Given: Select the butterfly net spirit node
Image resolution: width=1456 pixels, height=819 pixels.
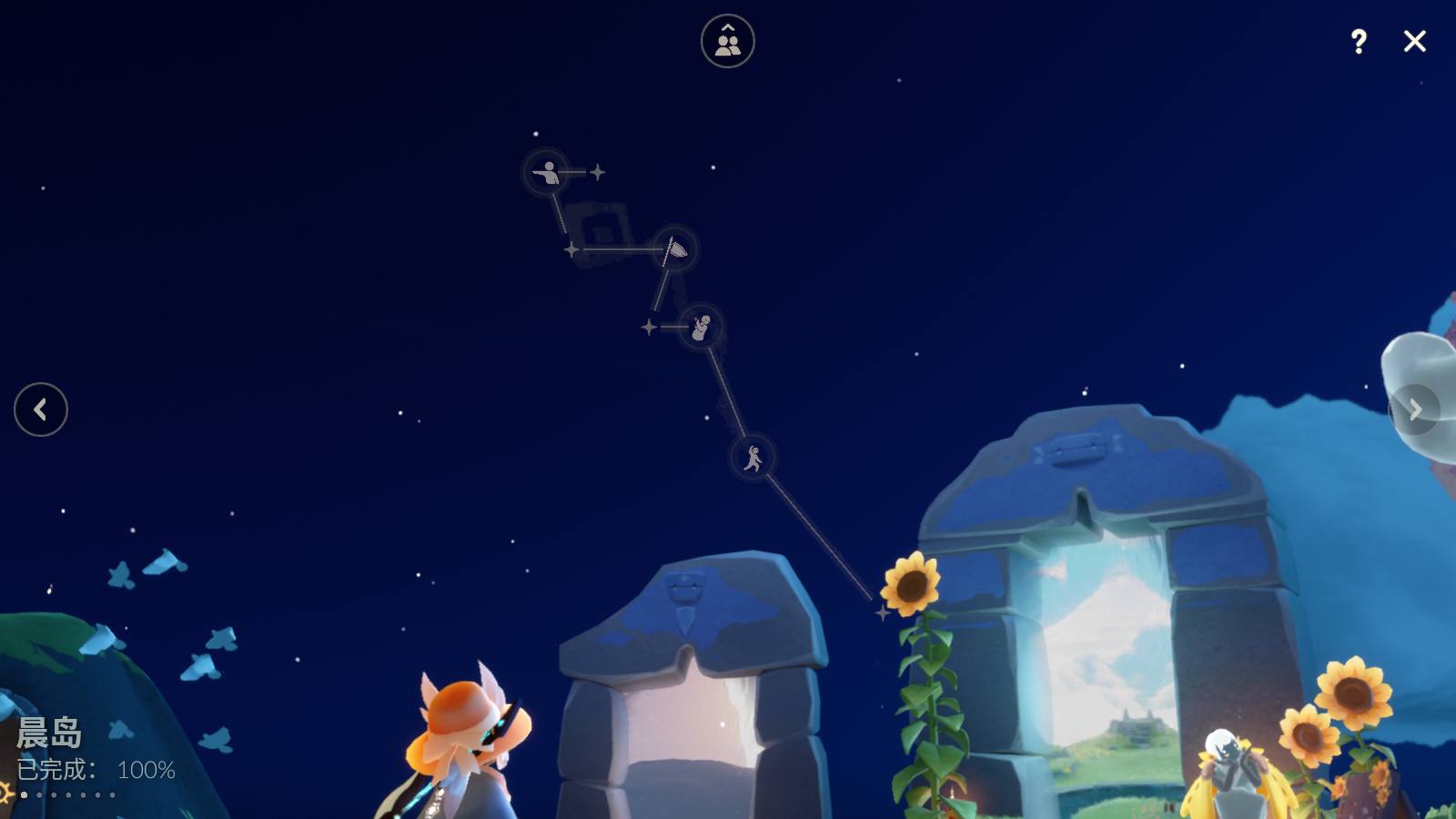Looking at the screenshot, I should pyautogui.click(x=674, y=248).
